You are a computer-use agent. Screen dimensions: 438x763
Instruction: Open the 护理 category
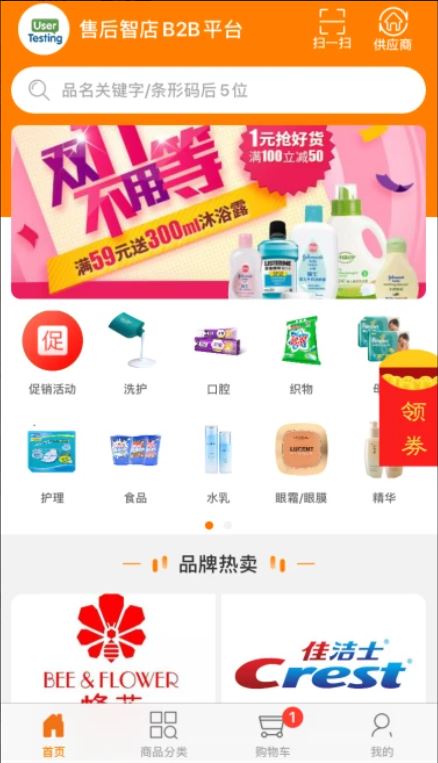[x=53, y=462]
